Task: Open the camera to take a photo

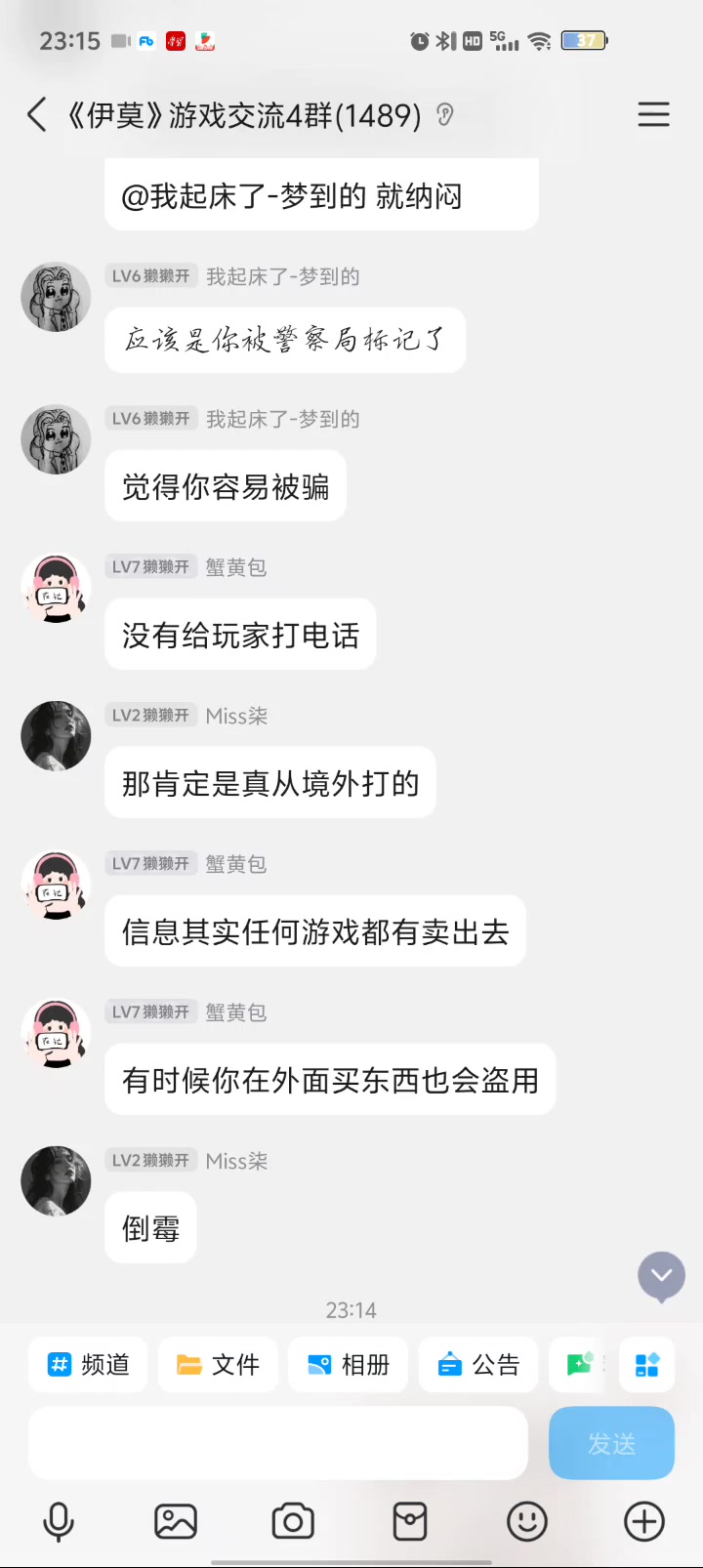Action: point(293,1521)
